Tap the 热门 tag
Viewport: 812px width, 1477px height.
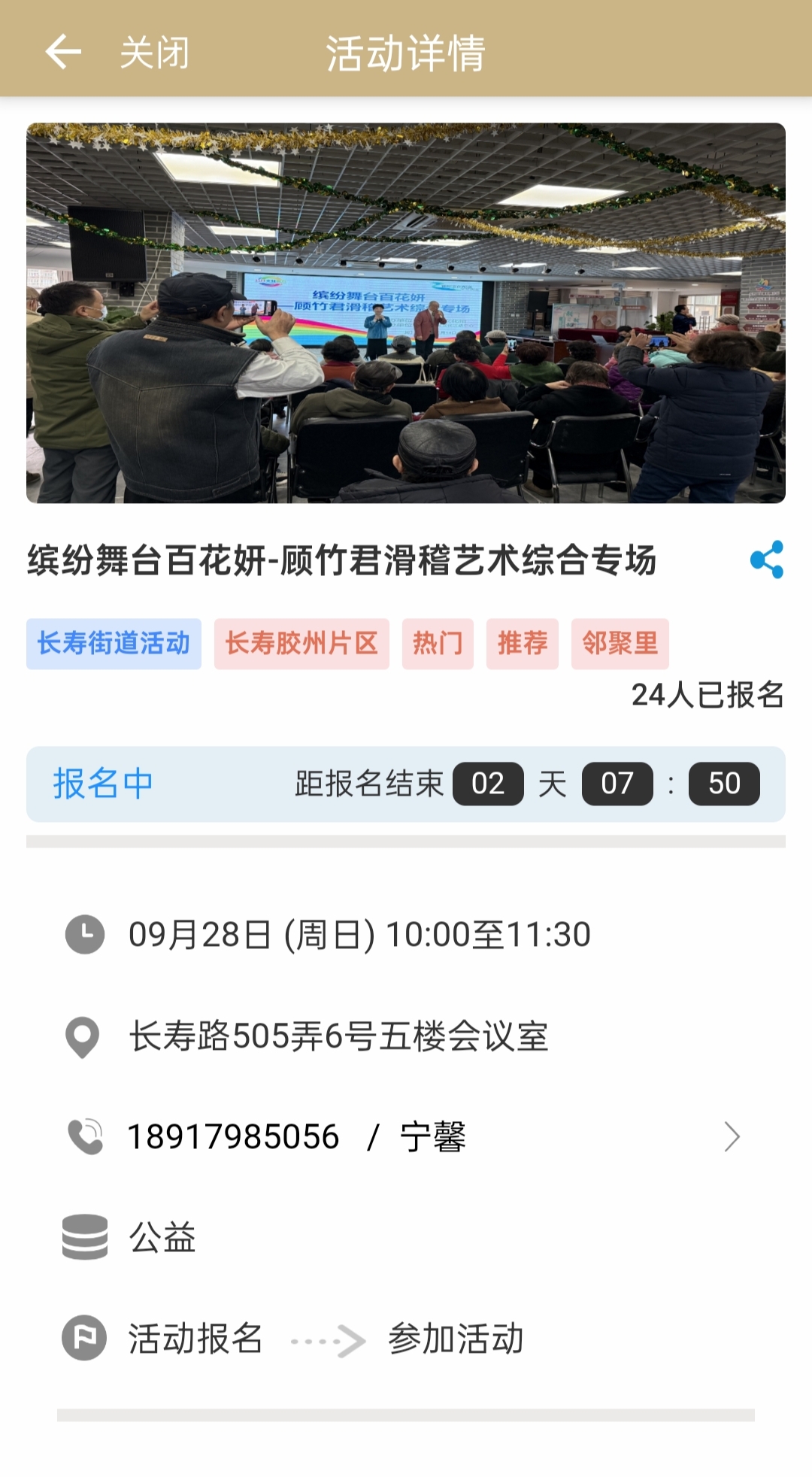[438, 644]
